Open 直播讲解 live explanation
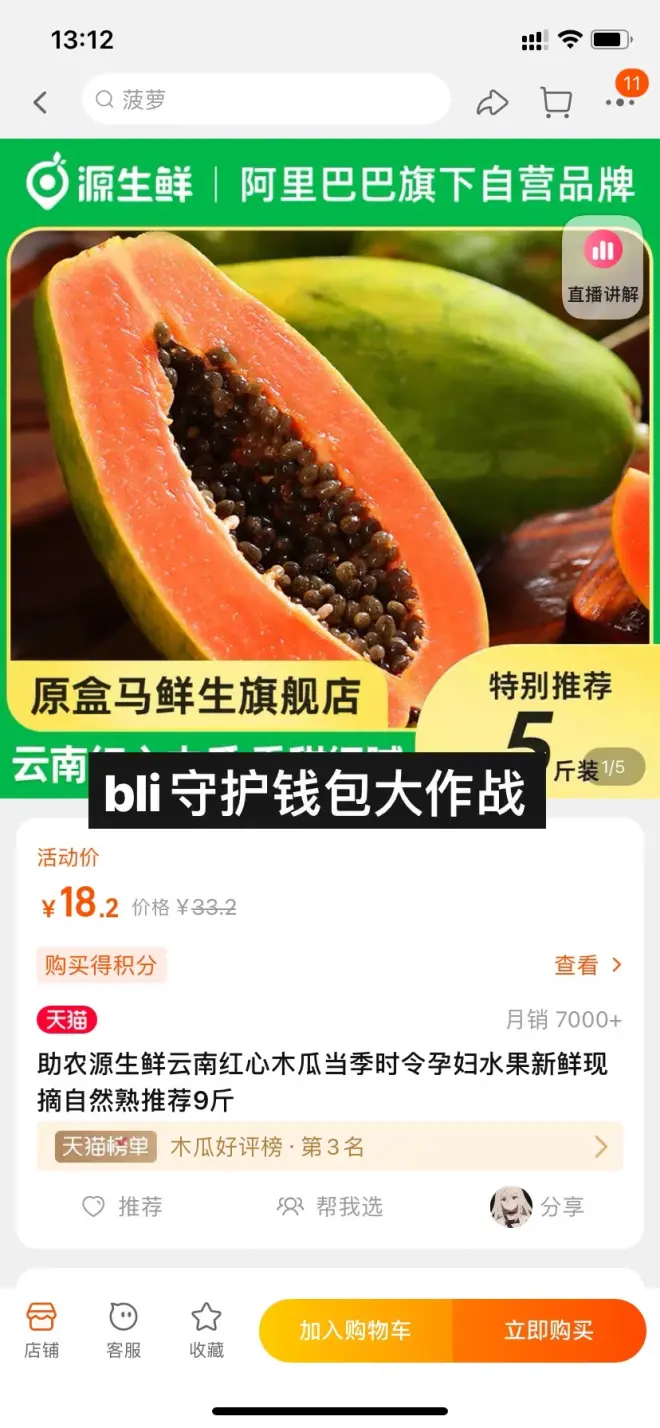The image size is (660, 1428). (603, 267)
